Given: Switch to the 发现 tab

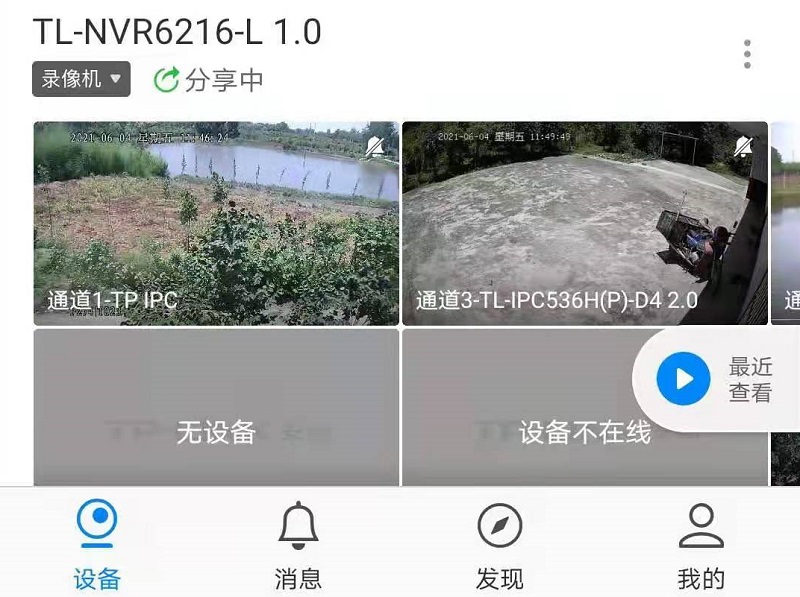Looking at the screenshot, I should pos(499,545).
